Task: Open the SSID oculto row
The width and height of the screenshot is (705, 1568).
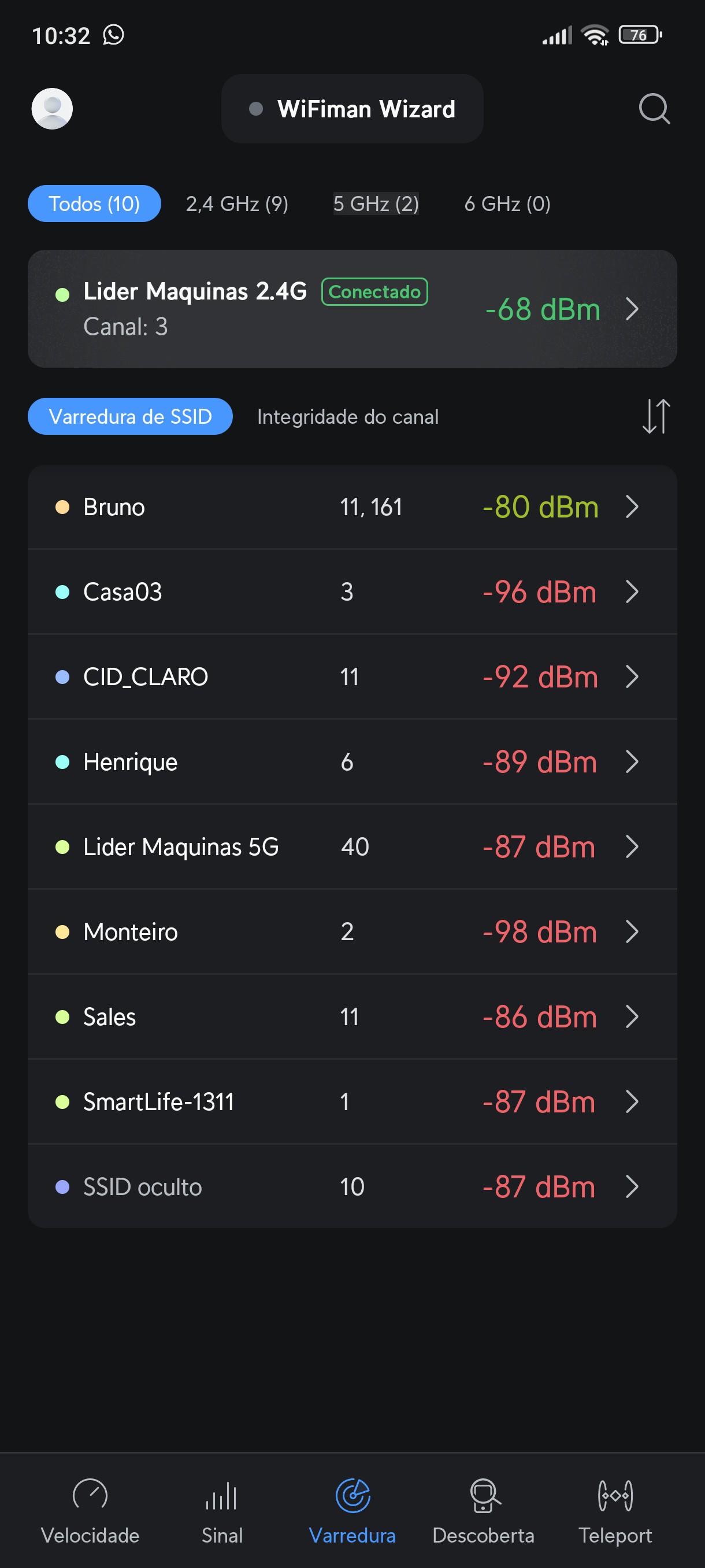Action: coord(352,1186)
